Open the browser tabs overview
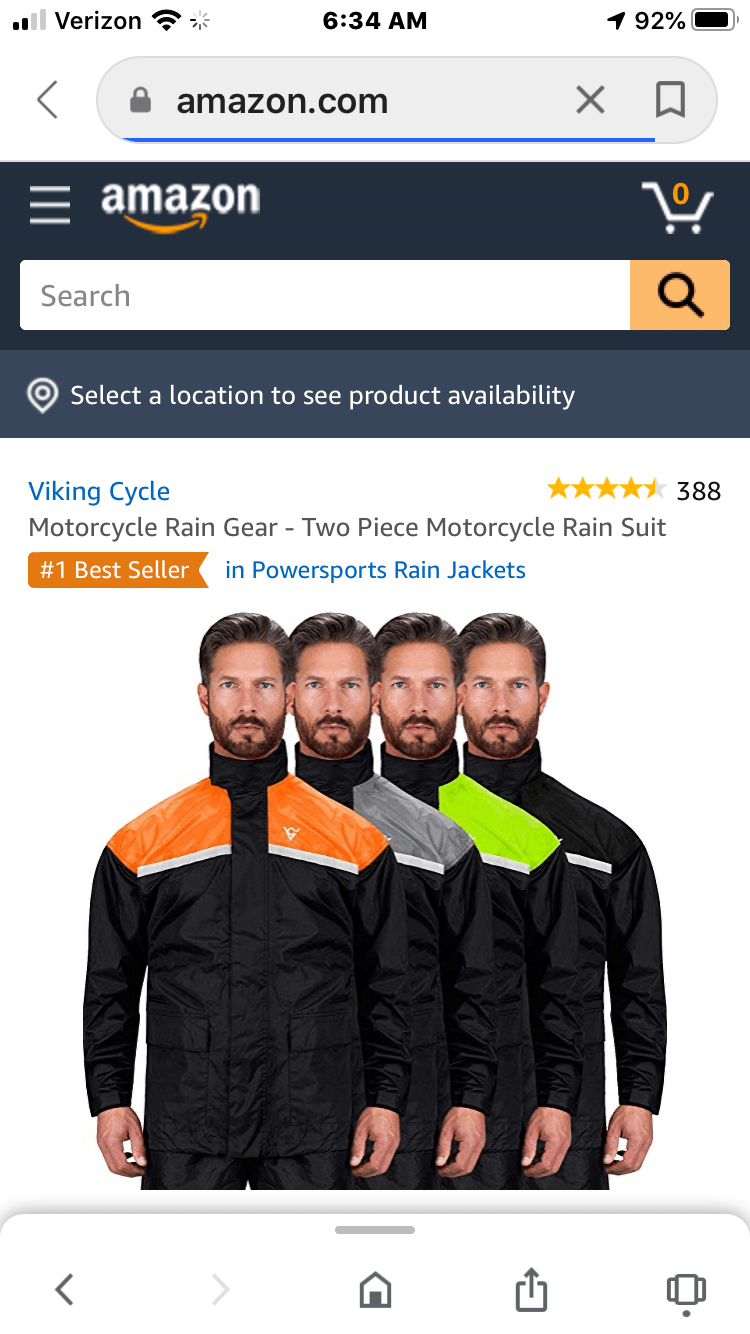 [x=686, y=1290]
